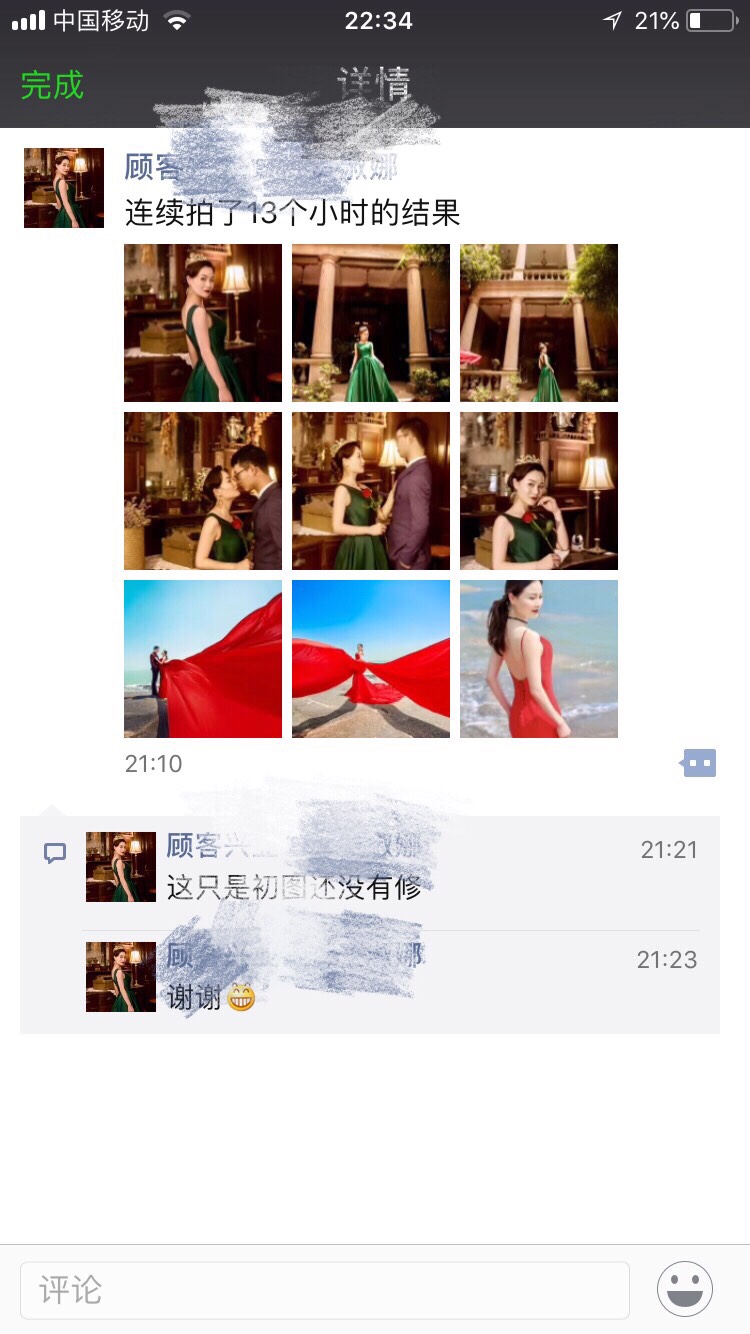Tap the comment 这只是初图还没有修
This screenshot has height=1334, width=750.
click(x=294, y=887)
